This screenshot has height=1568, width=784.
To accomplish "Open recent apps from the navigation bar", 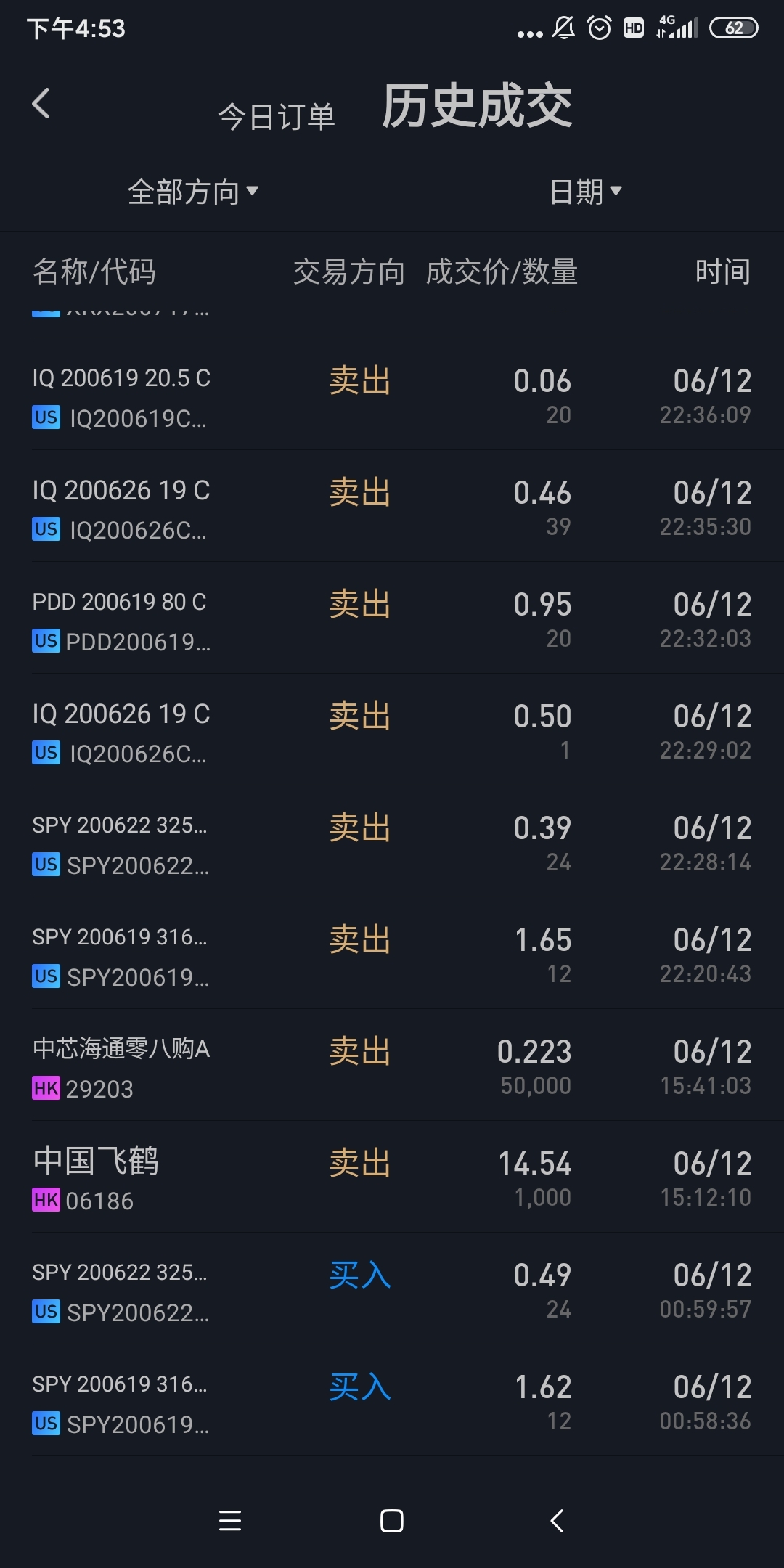I will [230, 1521].
